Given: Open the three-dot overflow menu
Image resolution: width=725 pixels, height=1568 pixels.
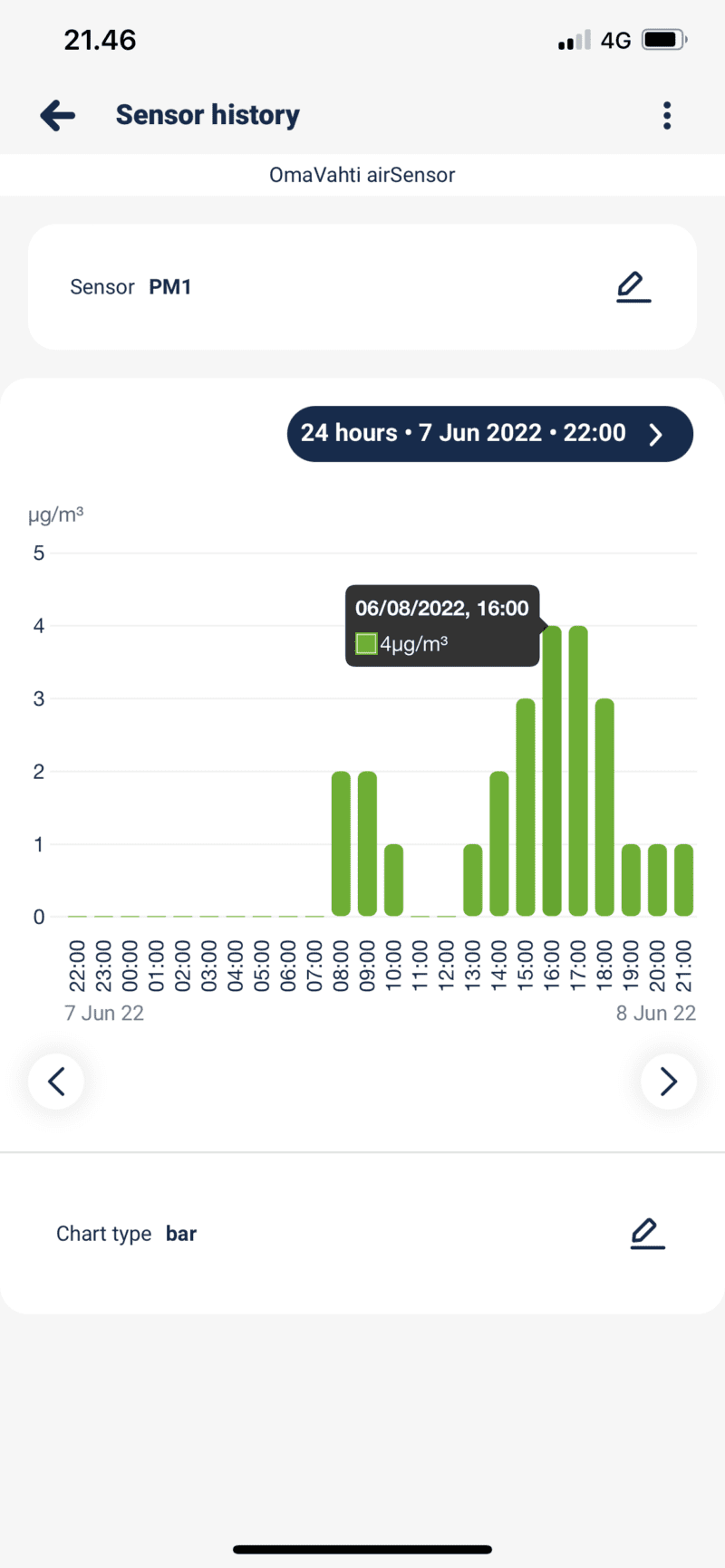Looking at the screenshot, I should point(667,115).
